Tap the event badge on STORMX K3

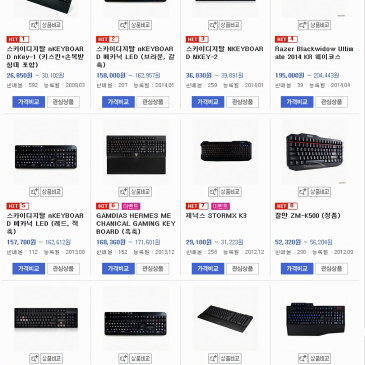[x=220, y=206]
